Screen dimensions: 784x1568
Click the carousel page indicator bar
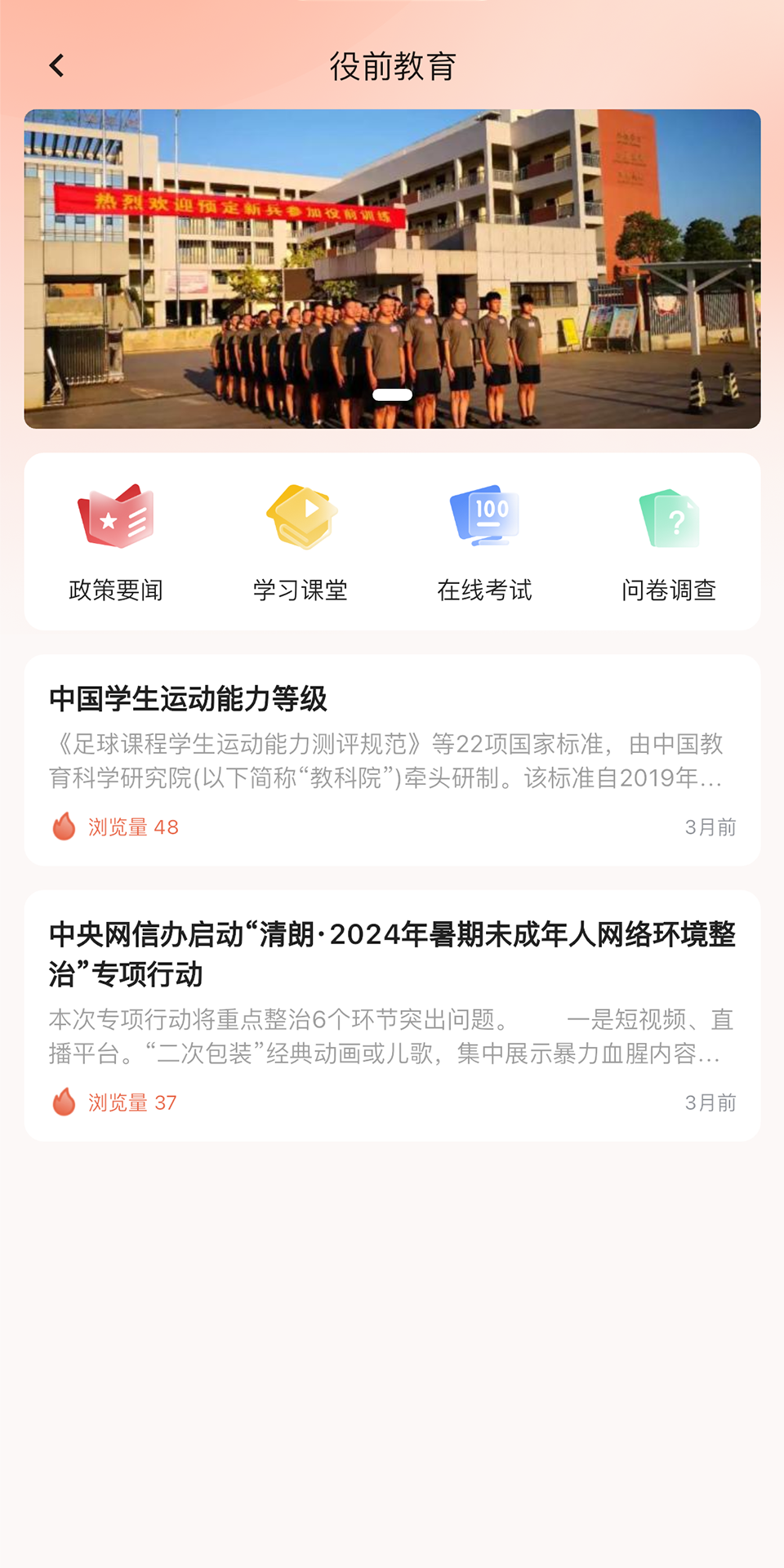(392, 394)
